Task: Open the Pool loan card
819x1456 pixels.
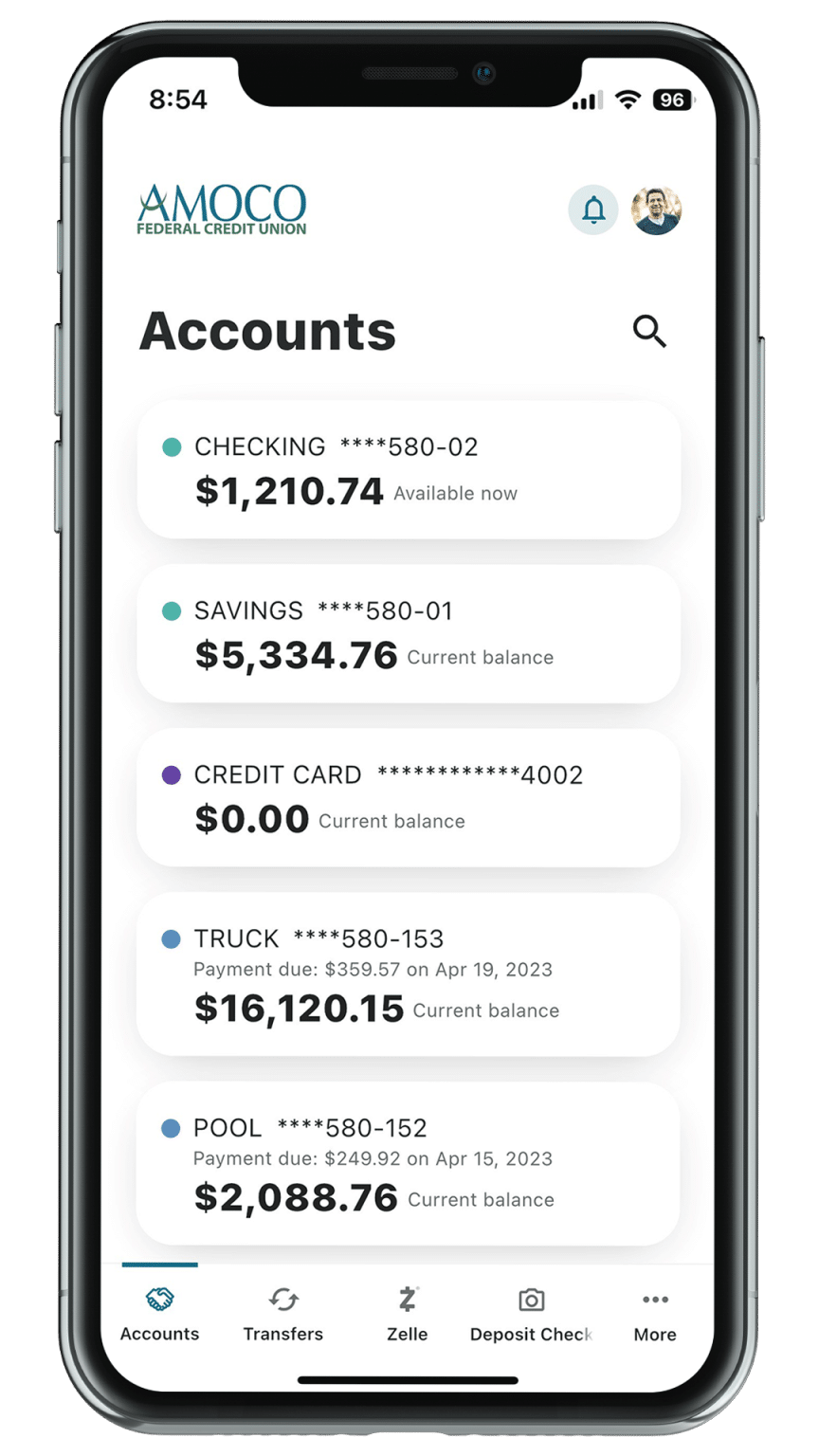Action: (409, 1163)
